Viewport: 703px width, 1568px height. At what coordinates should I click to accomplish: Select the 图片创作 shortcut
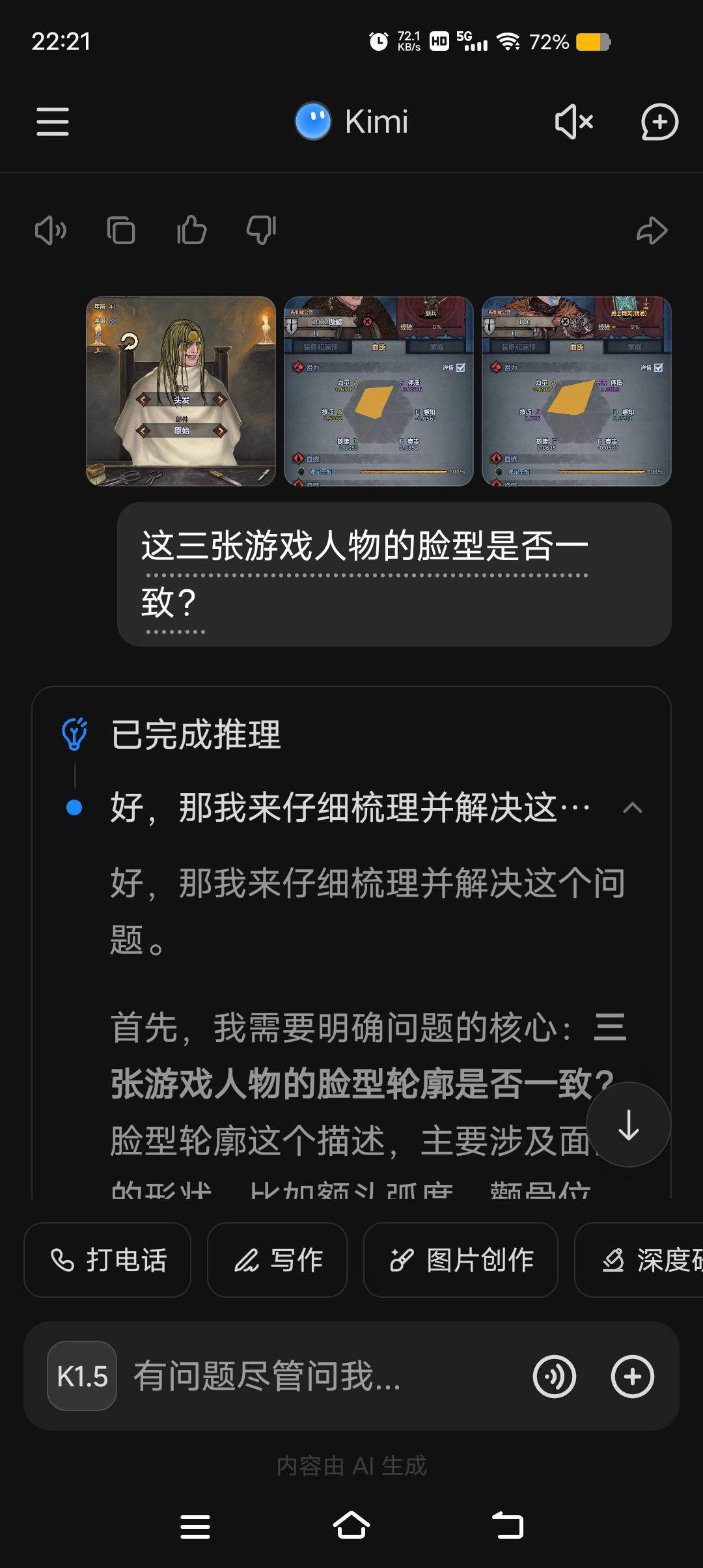(460, 1259)
